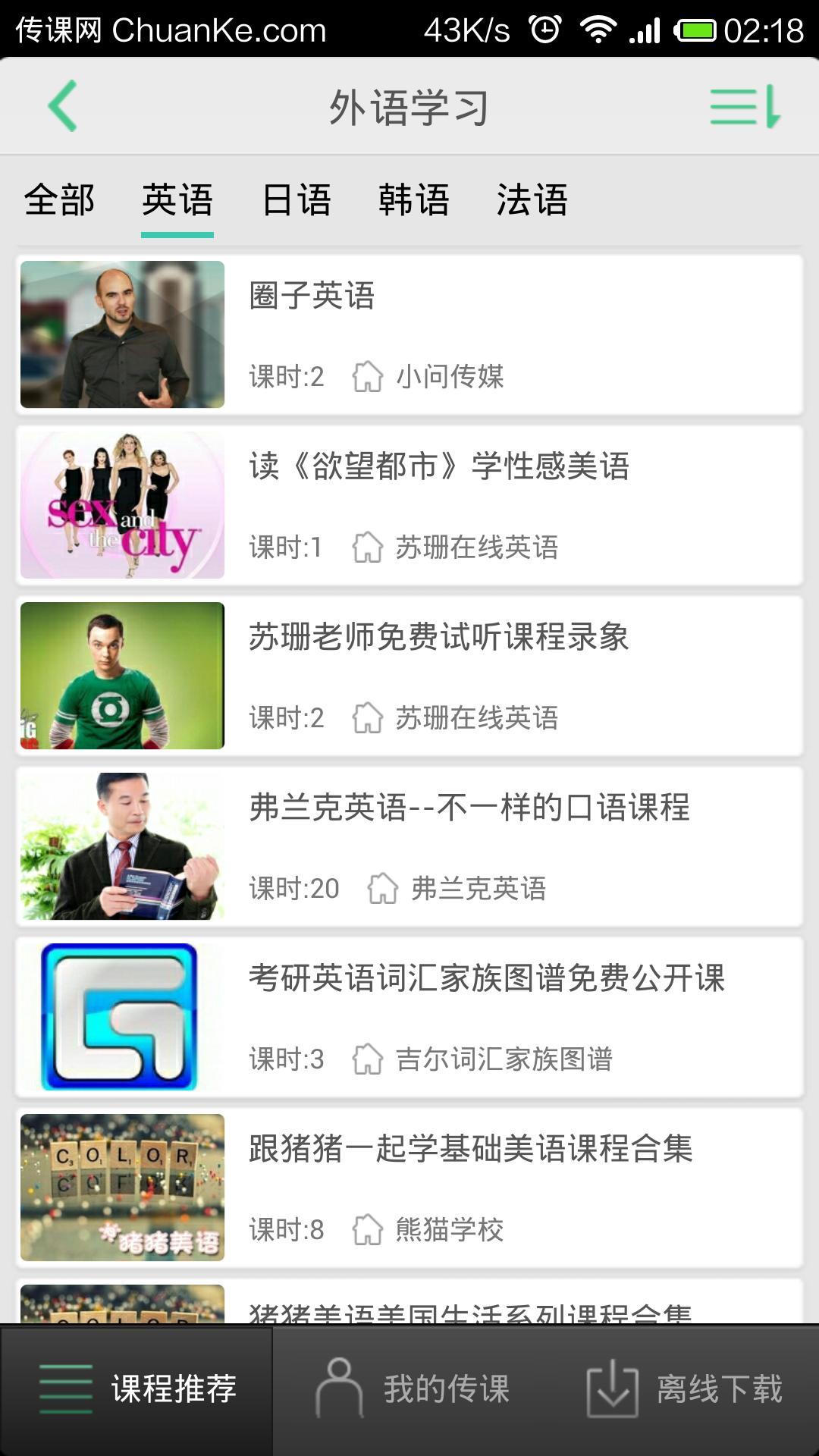Open the sort order icon

pyautogui.click(x=745, y=106)
